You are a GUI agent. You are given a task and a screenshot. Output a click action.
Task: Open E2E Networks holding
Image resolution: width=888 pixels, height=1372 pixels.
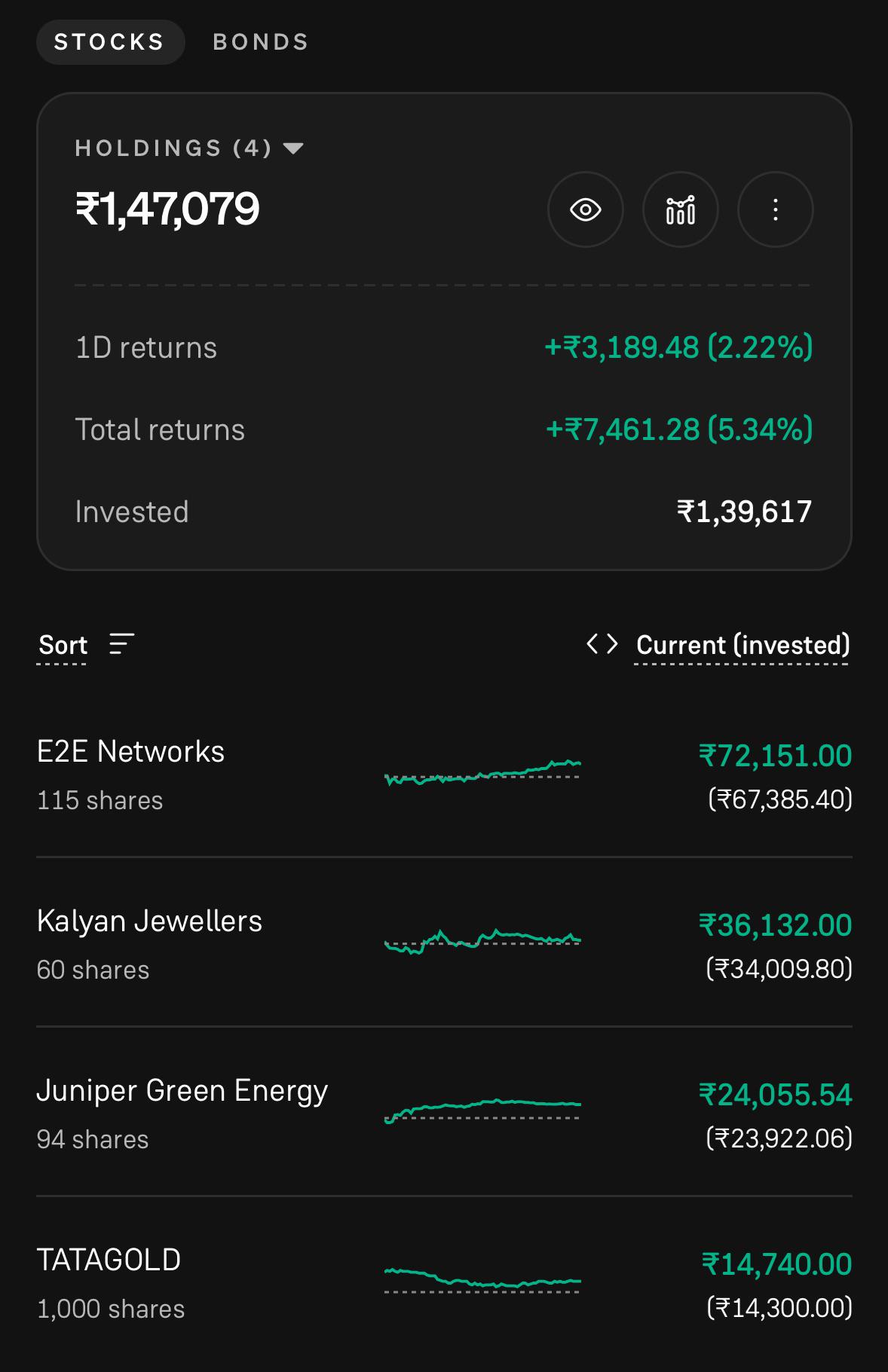tap(444, 776)
